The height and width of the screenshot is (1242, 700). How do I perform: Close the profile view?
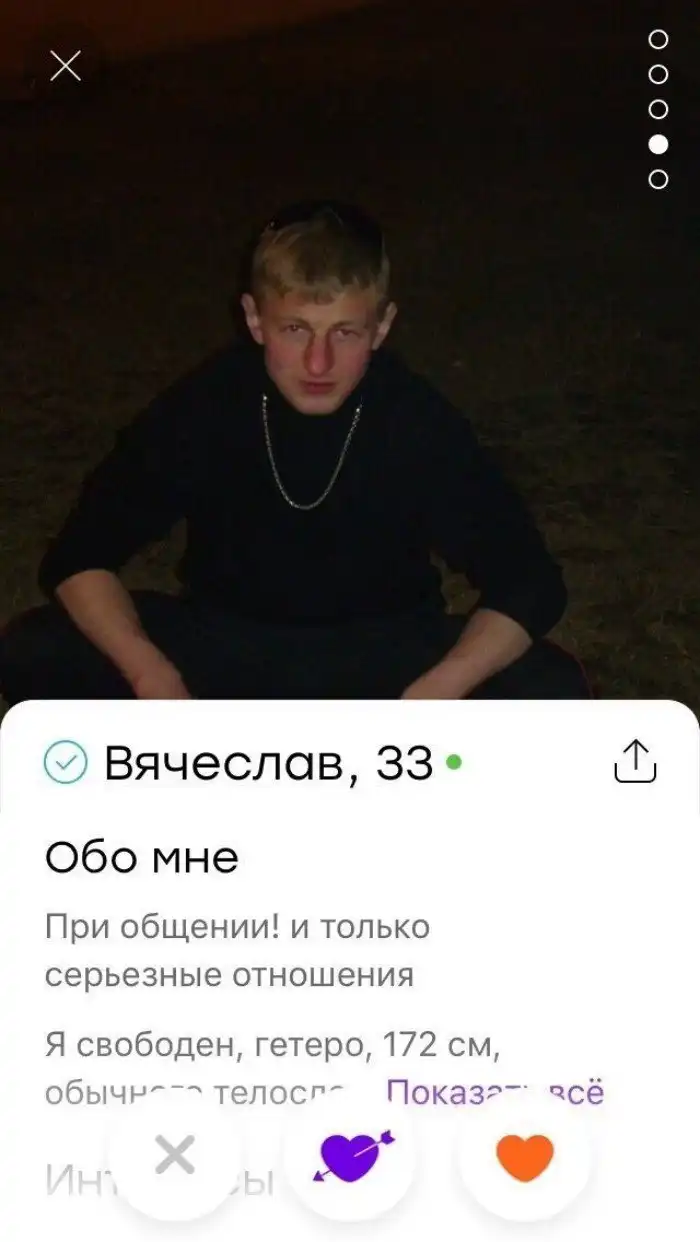point(66,67)
